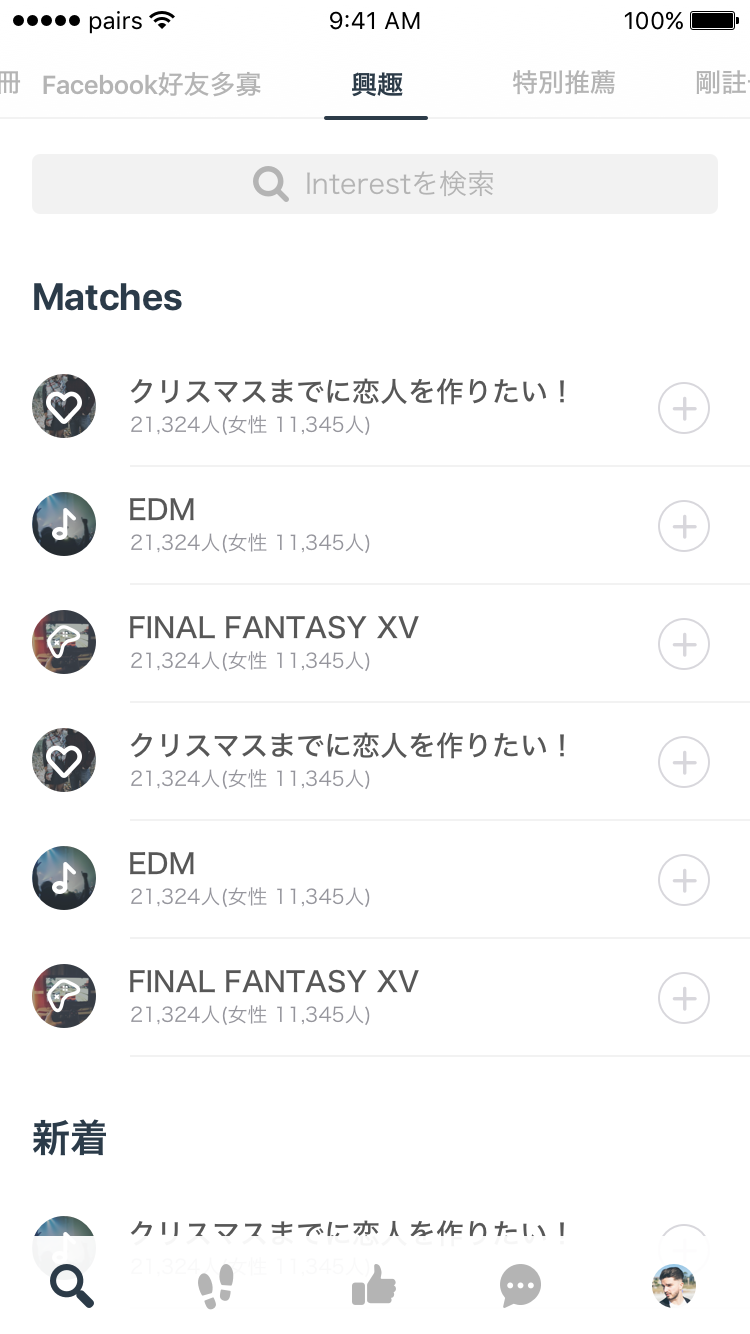The width and height of the screenshot is (750, 1334).
Task: Open the search tab in bottom bar
Action: click(x=72, y=1285)
